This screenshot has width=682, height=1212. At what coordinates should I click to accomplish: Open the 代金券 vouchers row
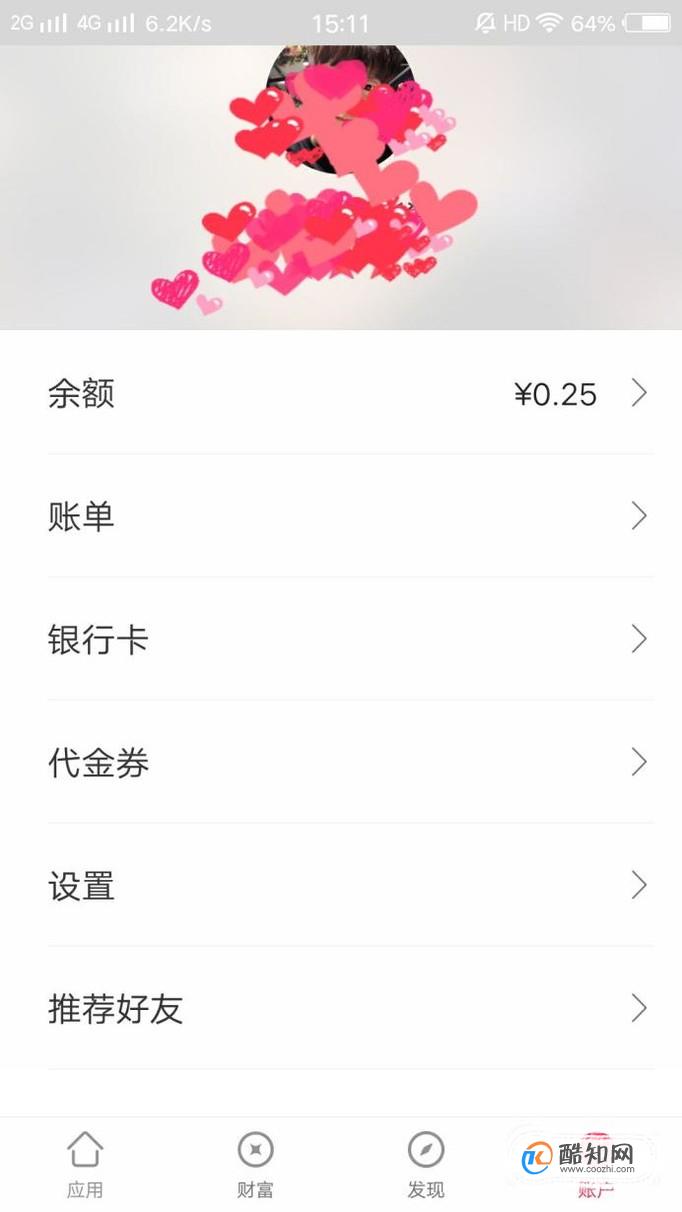point(341,762)
